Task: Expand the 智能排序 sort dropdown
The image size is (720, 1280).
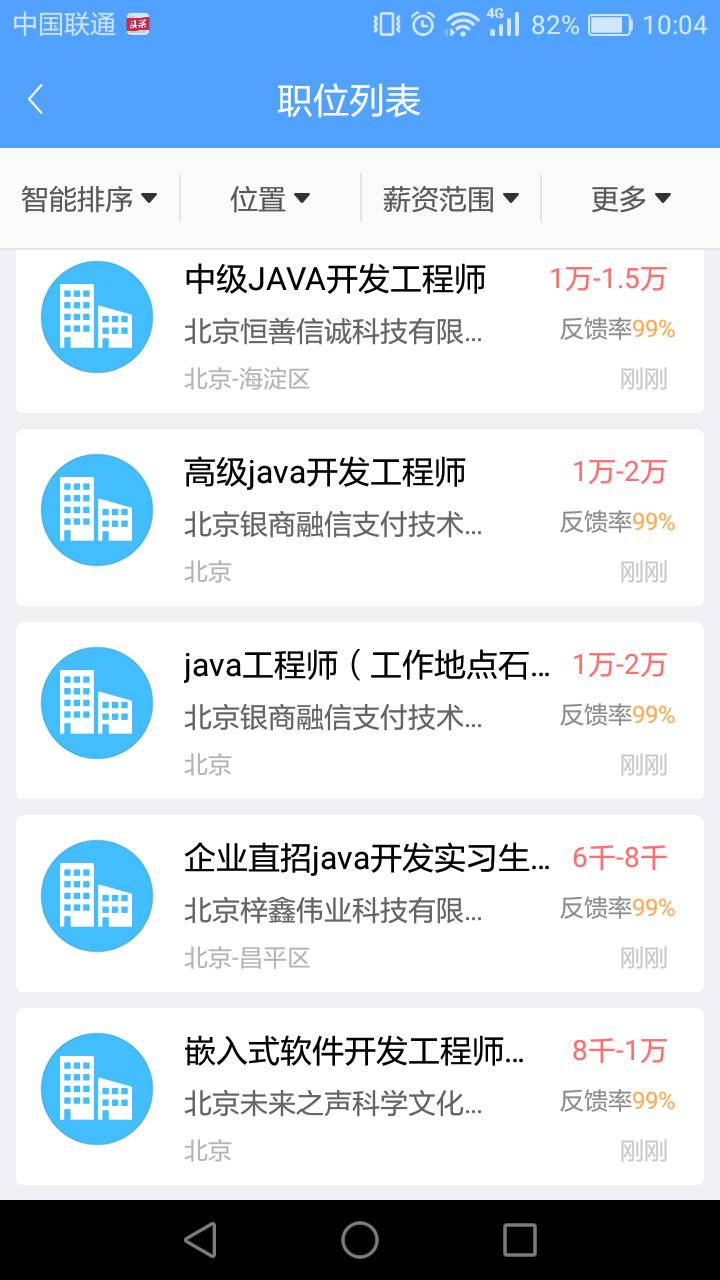Action: (89, 199)
